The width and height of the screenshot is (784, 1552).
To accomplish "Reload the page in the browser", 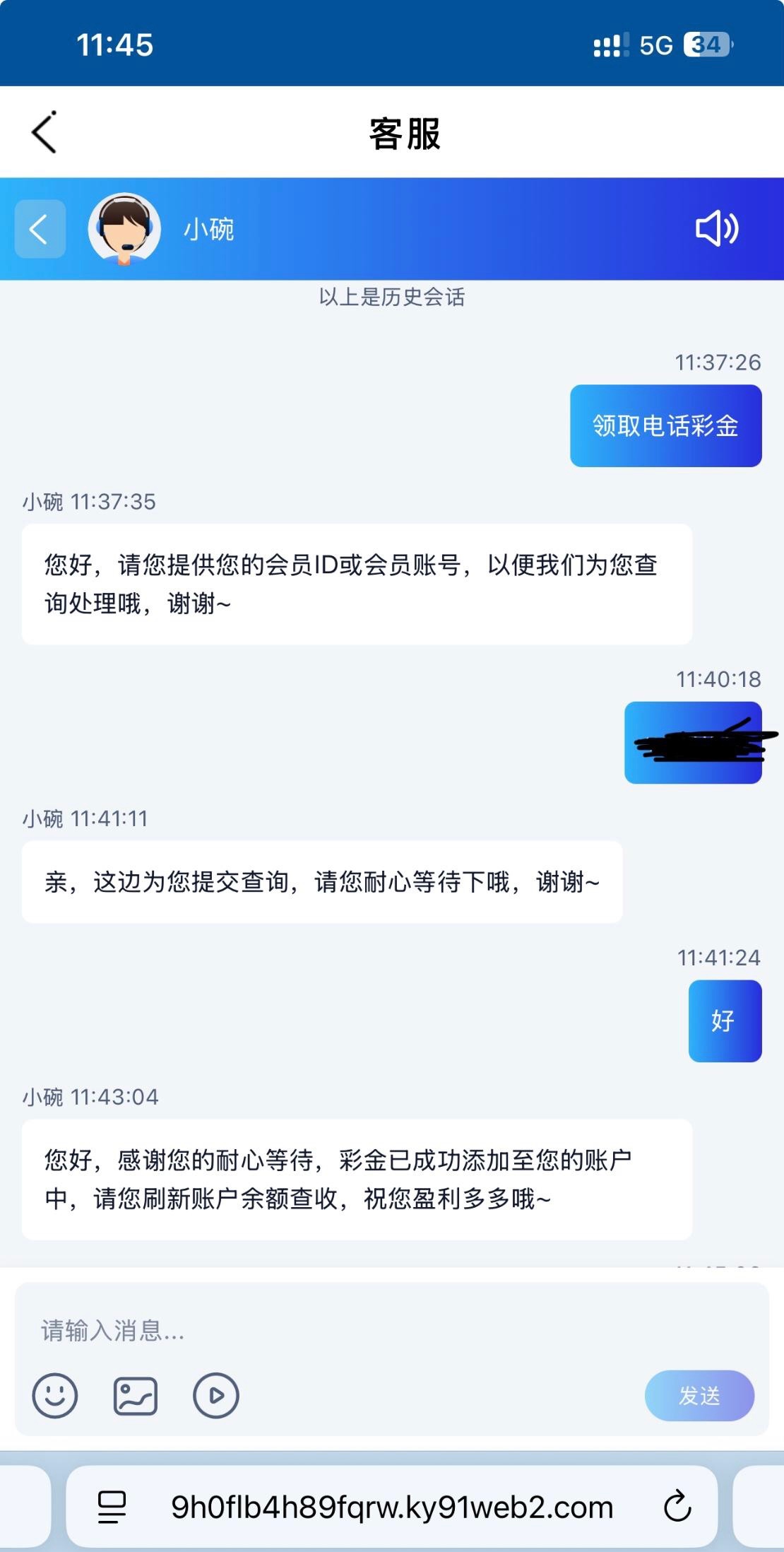I will point(677,1507).
